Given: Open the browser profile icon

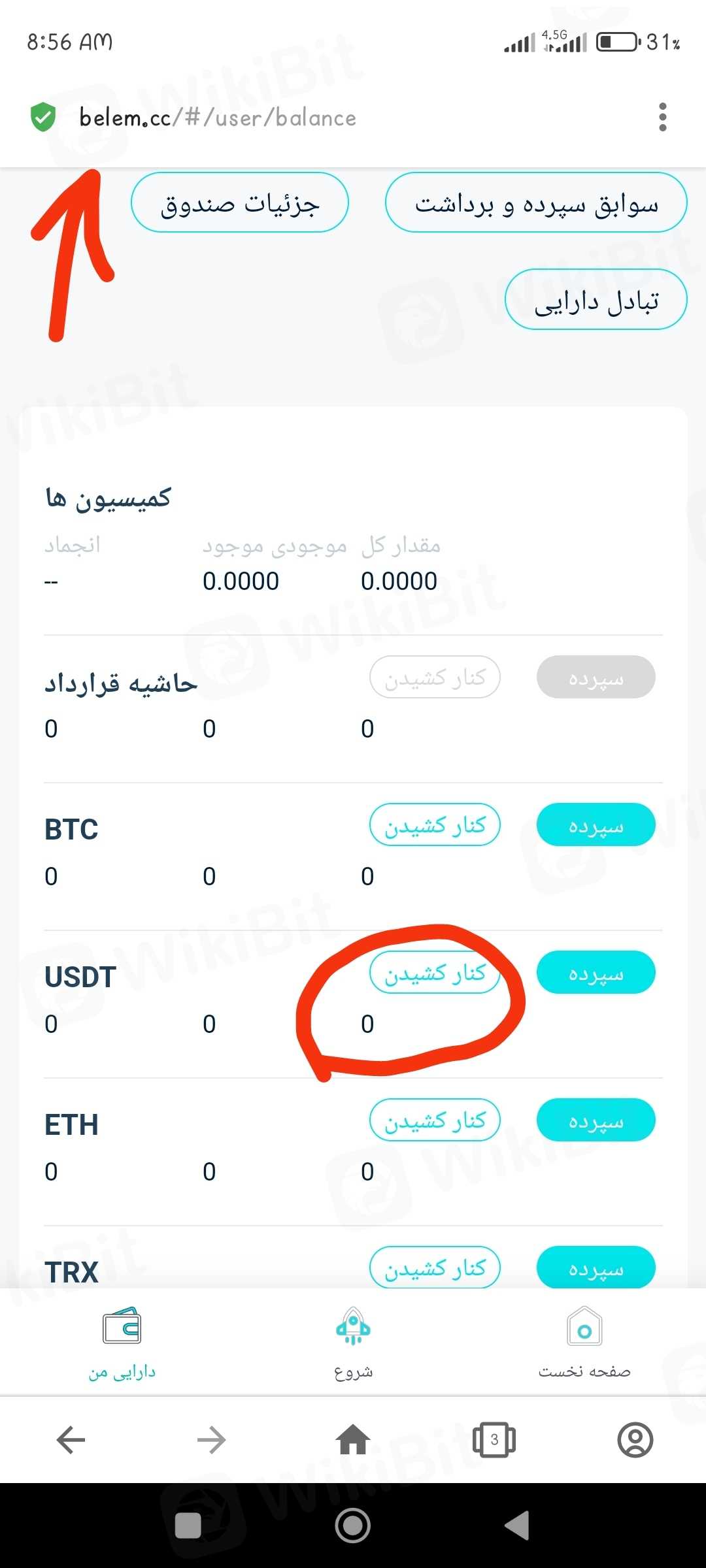Looking at the screenshot, I should click(x=635, y=1439).
